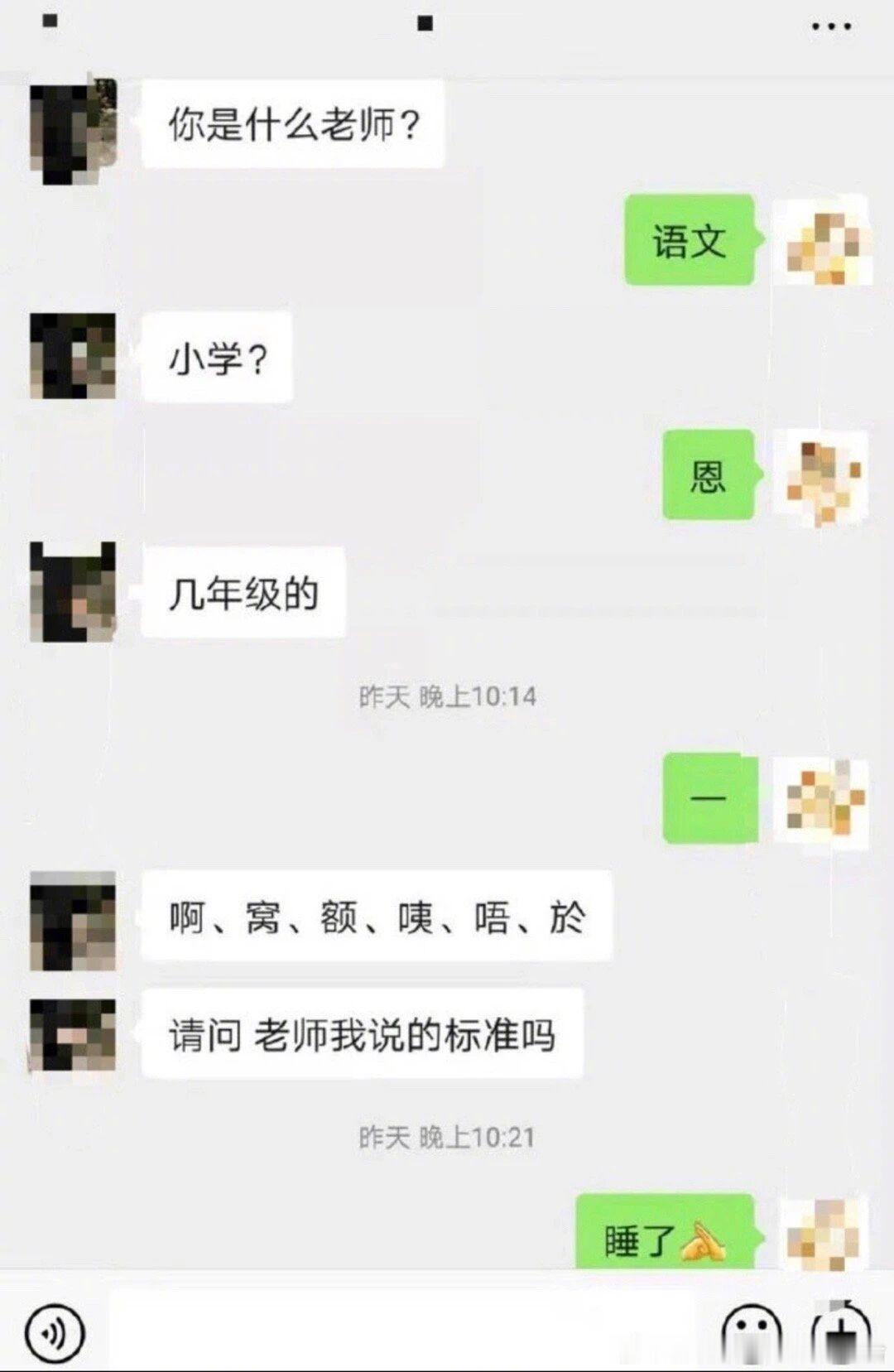Screen dimensions: 894x1372
Task: Select the 啊、窝、额 pinyin message
Action: point(377,919)
